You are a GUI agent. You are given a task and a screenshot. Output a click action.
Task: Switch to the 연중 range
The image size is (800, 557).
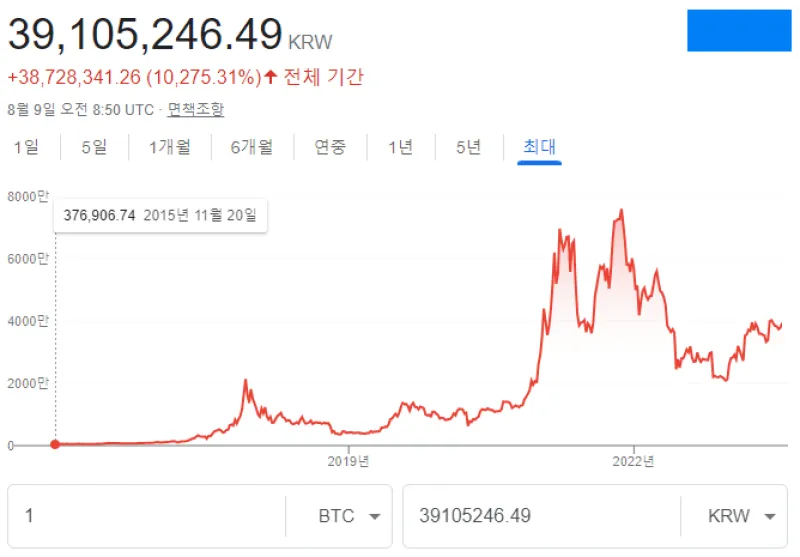[x=330, y=147]
